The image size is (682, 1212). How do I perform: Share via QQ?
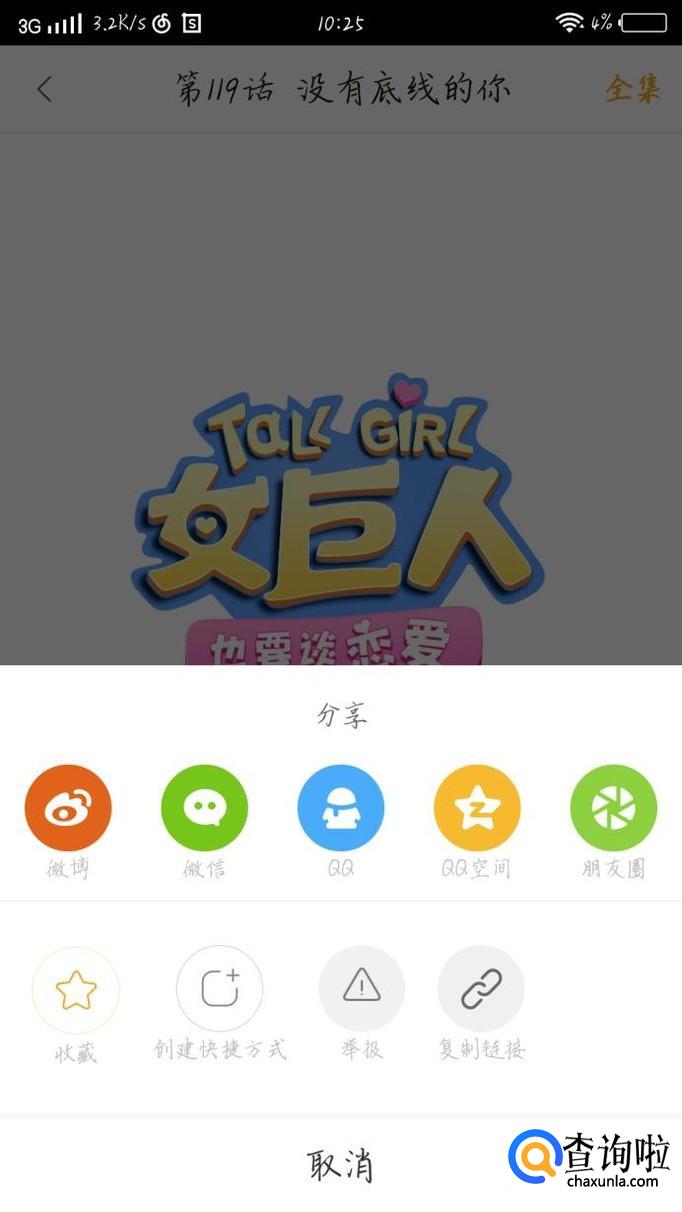pyautogui.click(x=341, y=808)
